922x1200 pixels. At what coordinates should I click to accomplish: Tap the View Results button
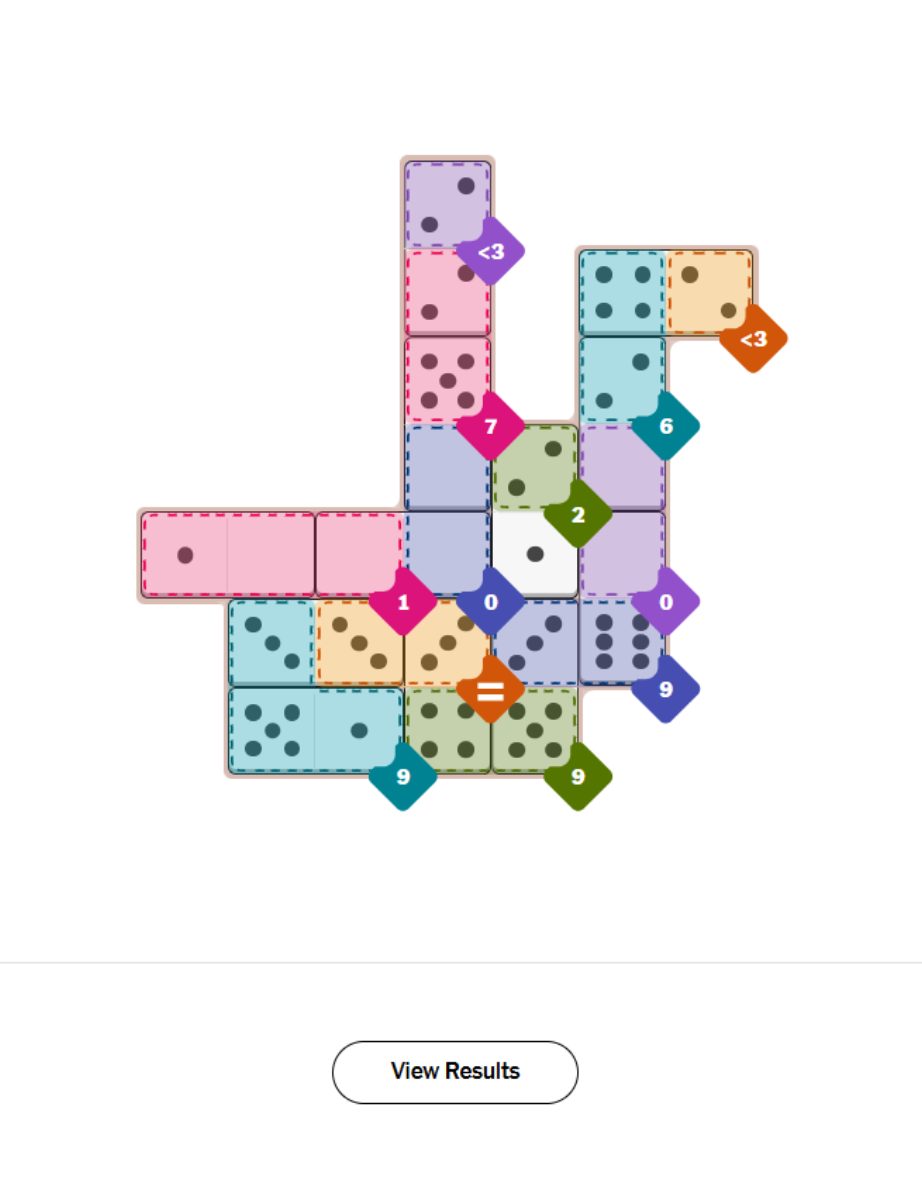point(455,1071)
